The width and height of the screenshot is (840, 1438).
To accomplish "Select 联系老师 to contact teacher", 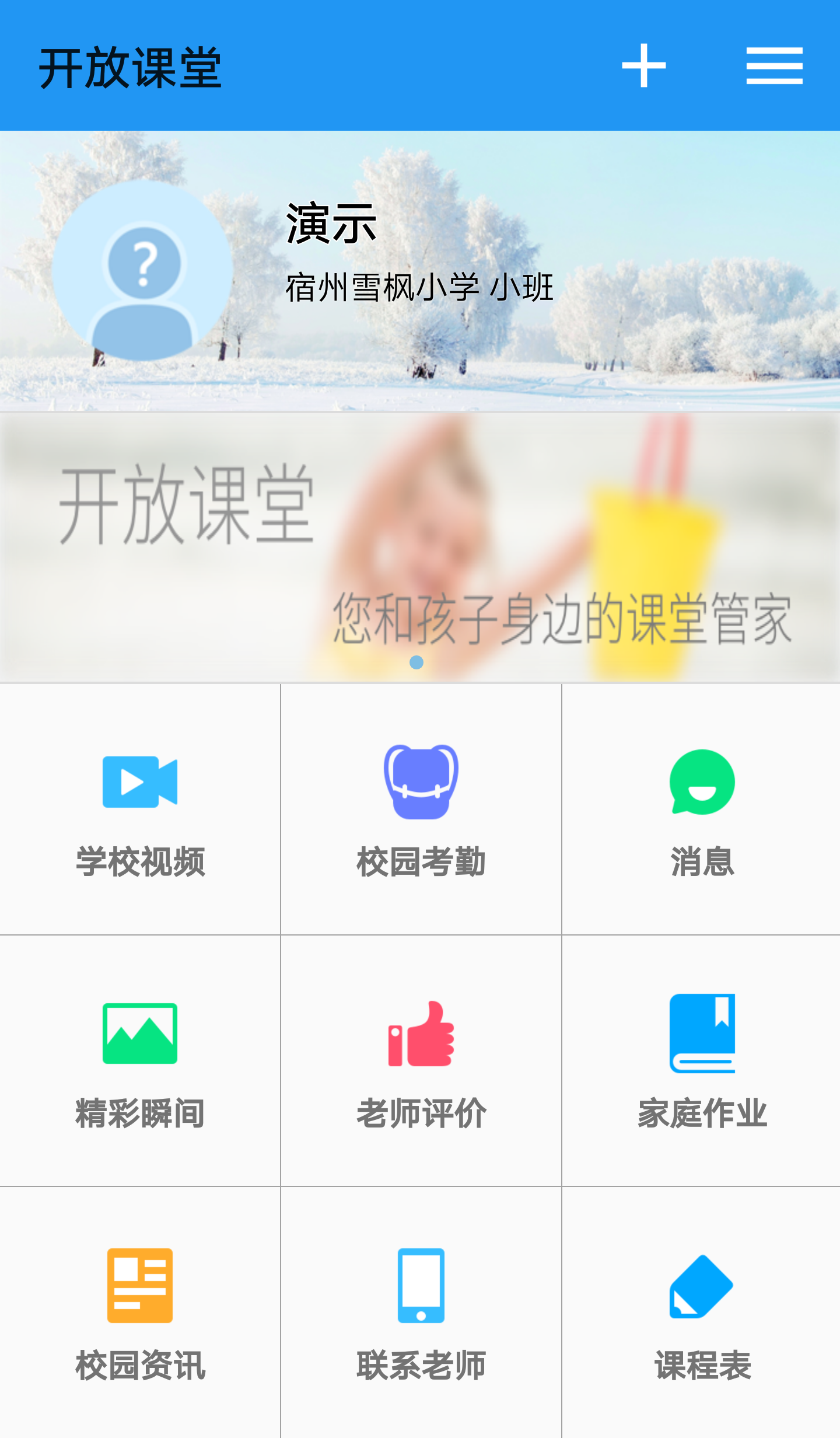I will click(421, 1313).
